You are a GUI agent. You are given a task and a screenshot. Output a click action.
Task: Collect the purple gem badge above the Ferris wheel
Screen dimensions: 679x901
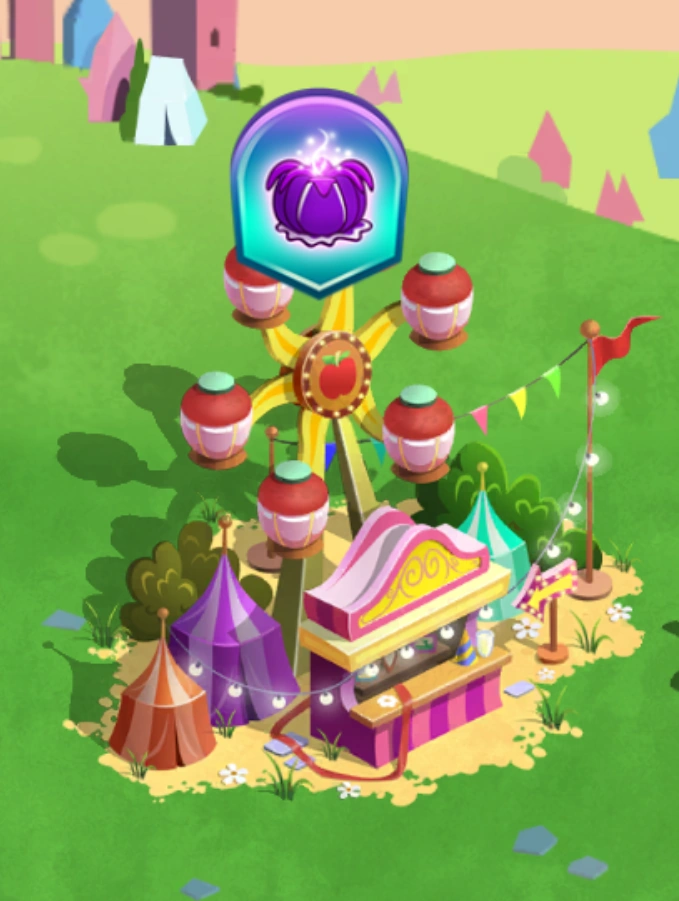[x=319, y=192]
